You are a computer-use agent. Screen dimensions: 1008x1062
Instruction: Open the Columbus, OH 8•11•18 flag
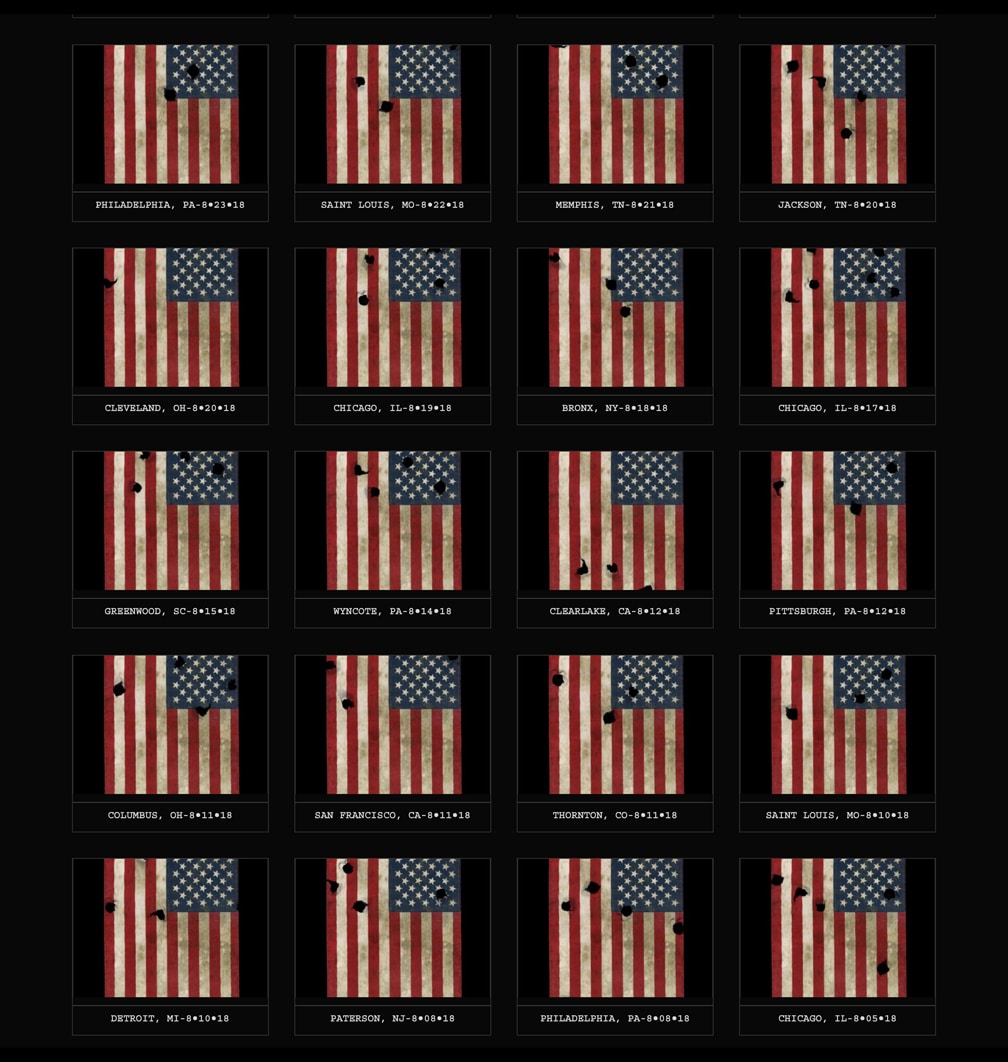coord(171,725)
